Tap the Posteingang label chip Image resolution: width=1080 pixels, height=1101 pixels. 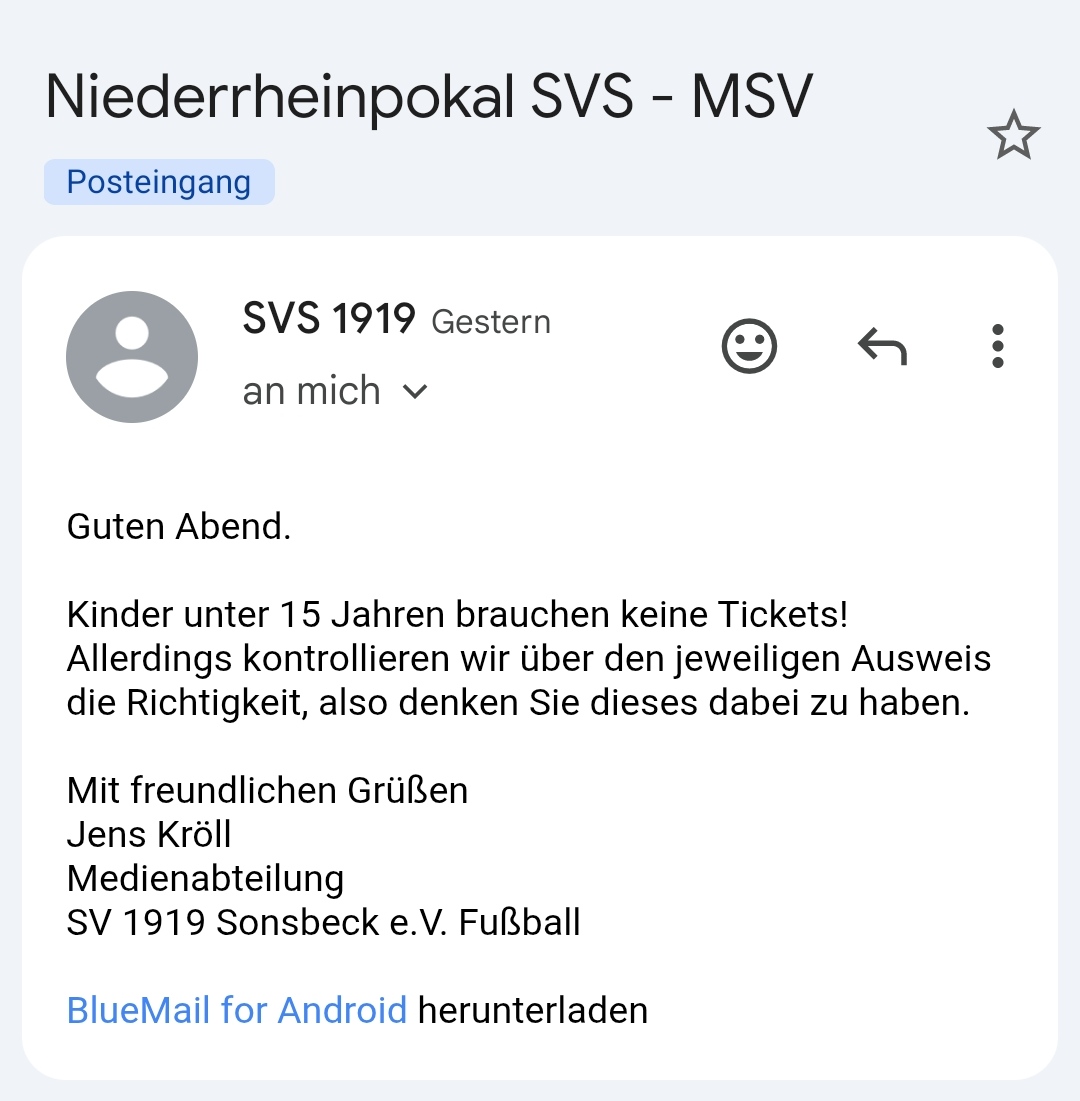pos(159,182)
